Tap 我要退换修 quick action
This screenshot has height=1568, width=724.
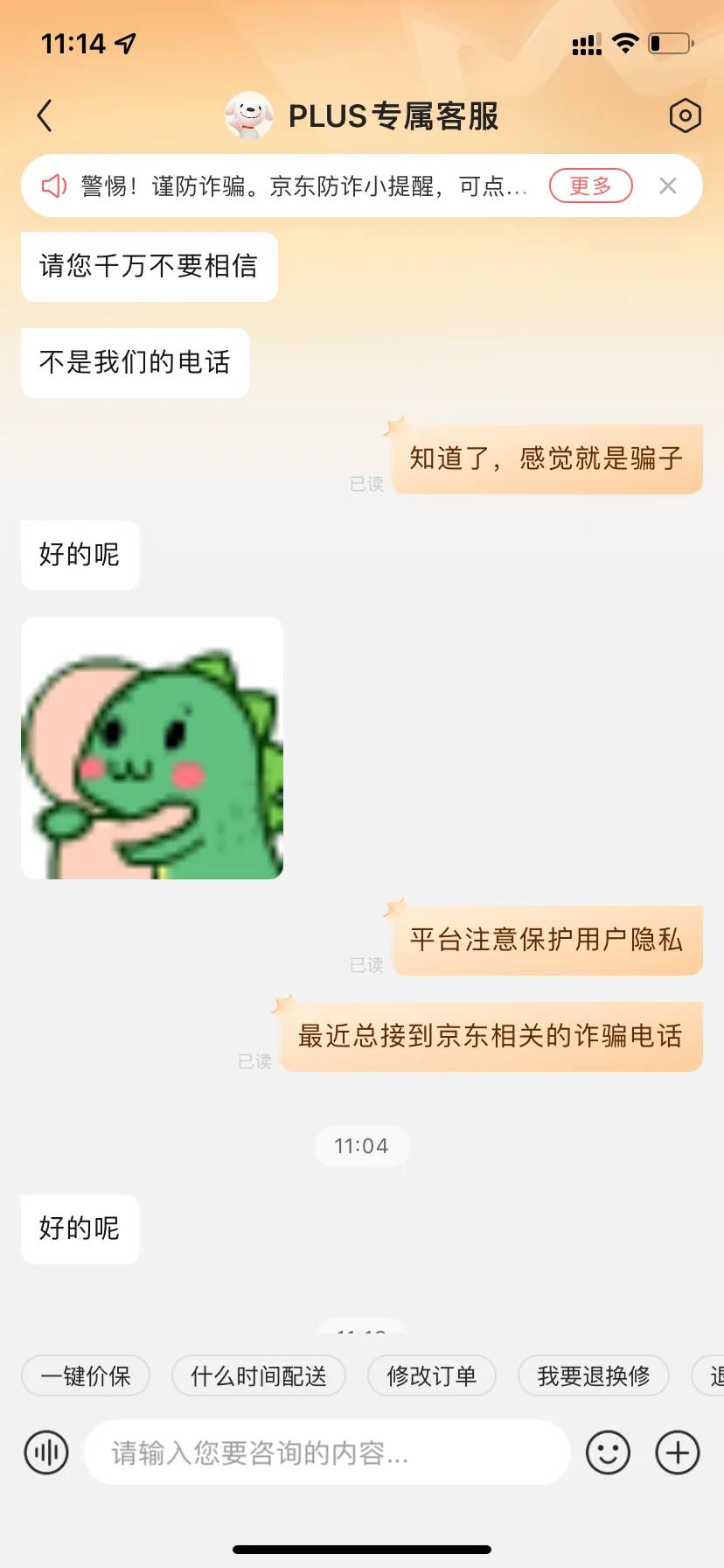(594, 1375)
